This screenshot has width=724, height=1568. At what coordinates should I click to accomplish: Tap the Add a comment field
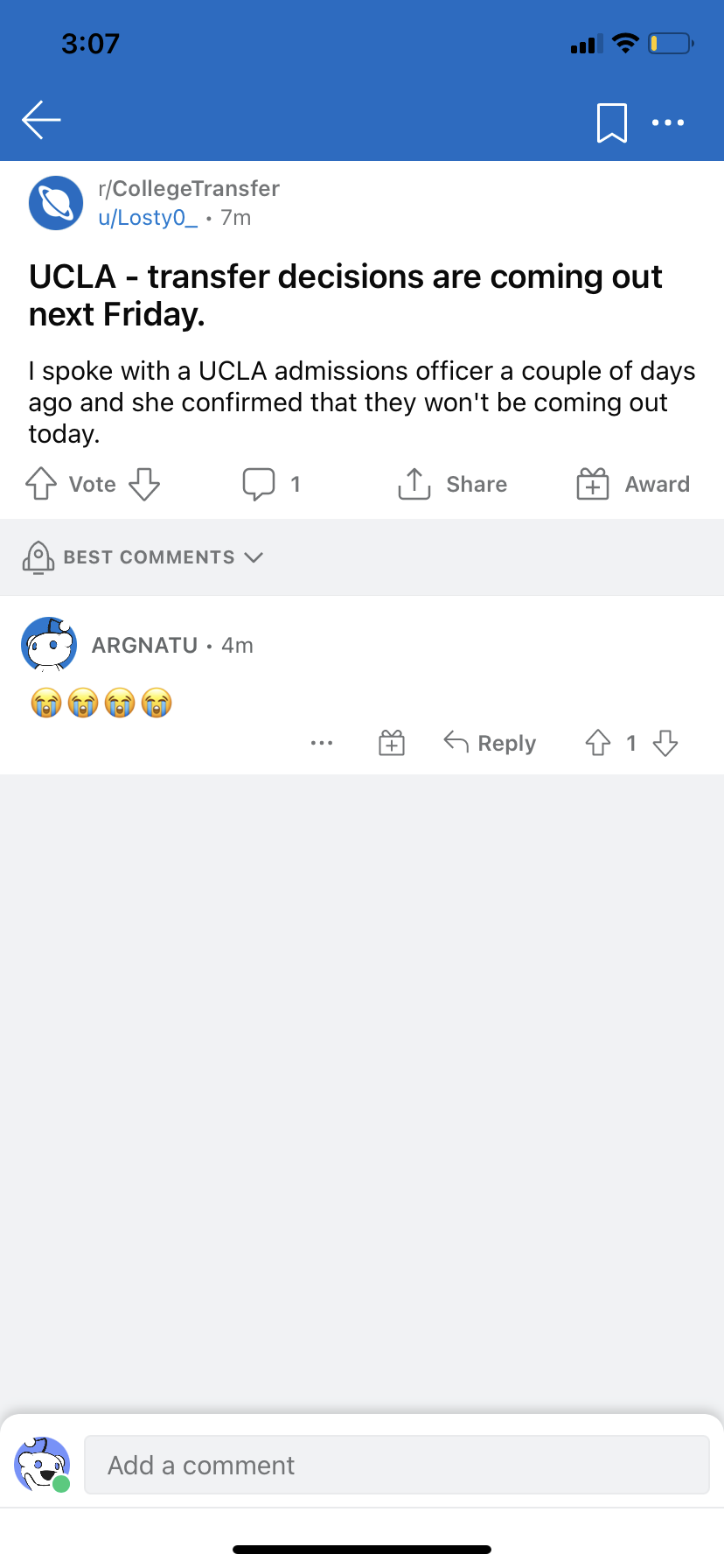click(x=396, y=1465)
